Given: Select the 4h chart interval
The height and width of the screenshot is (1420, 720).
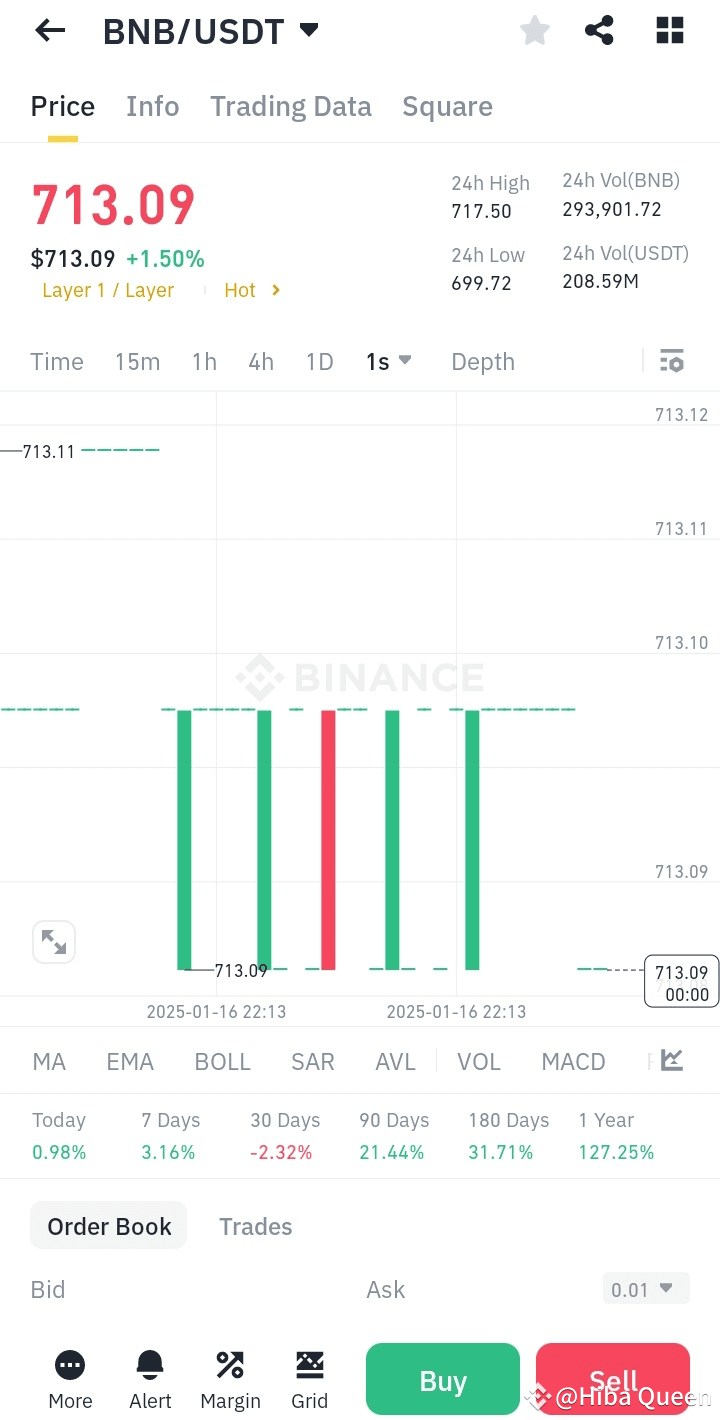Looking at the screenshot, I should click(261, 362).
